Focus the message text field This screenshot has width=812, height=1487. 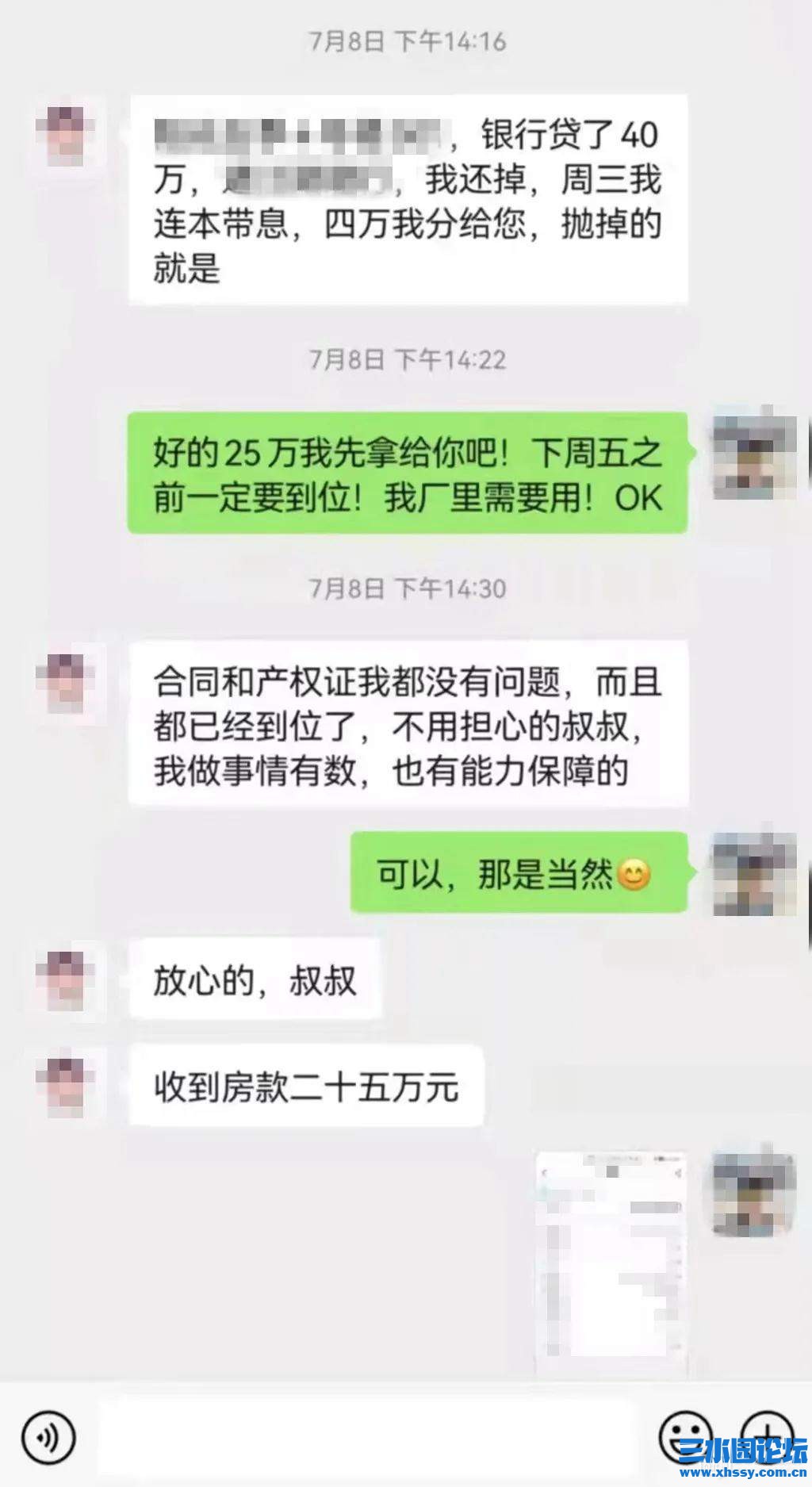[x=366, y=1436]
